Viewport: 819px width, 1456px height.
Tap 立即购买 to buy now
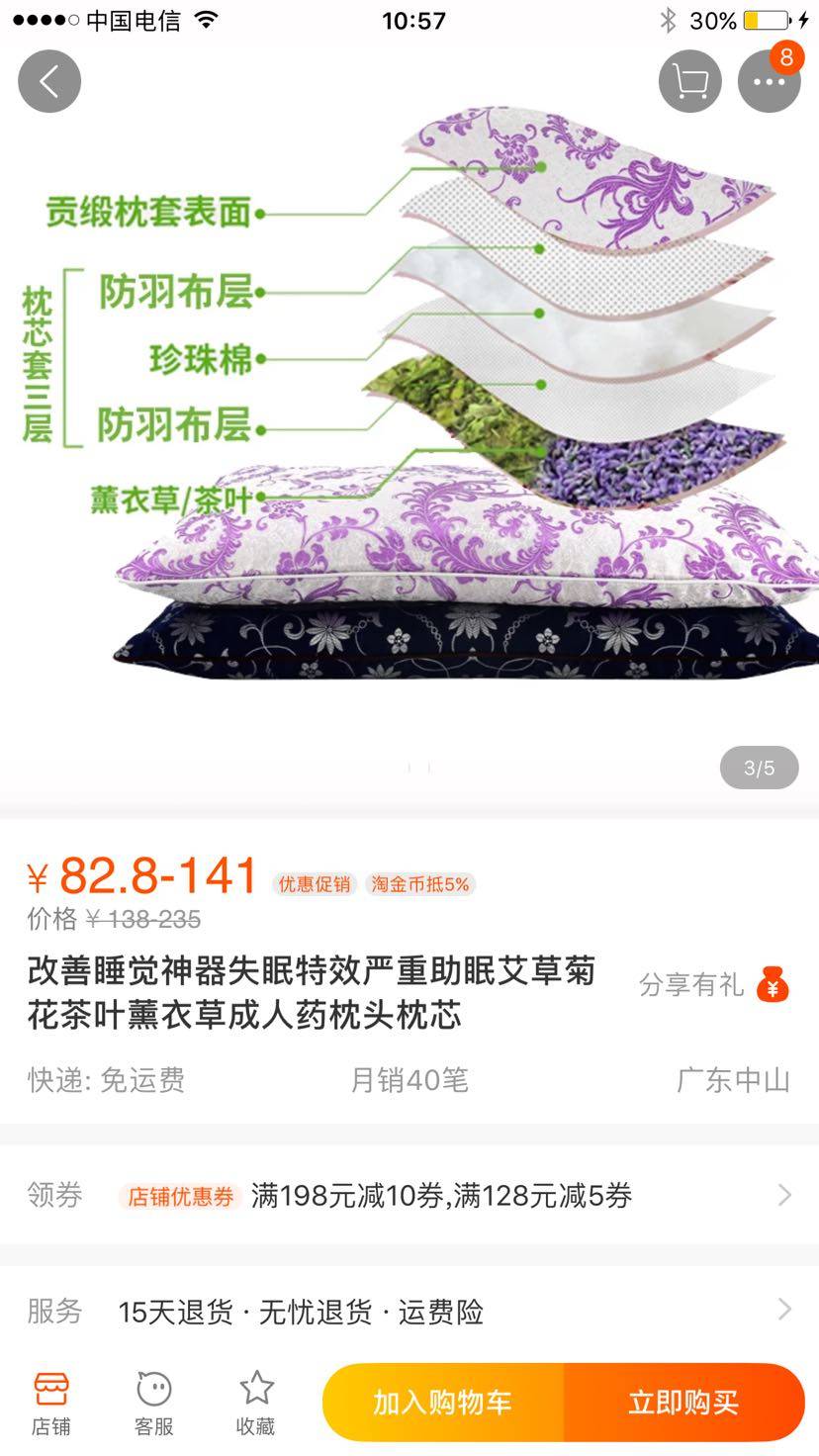click(683, 1403)
